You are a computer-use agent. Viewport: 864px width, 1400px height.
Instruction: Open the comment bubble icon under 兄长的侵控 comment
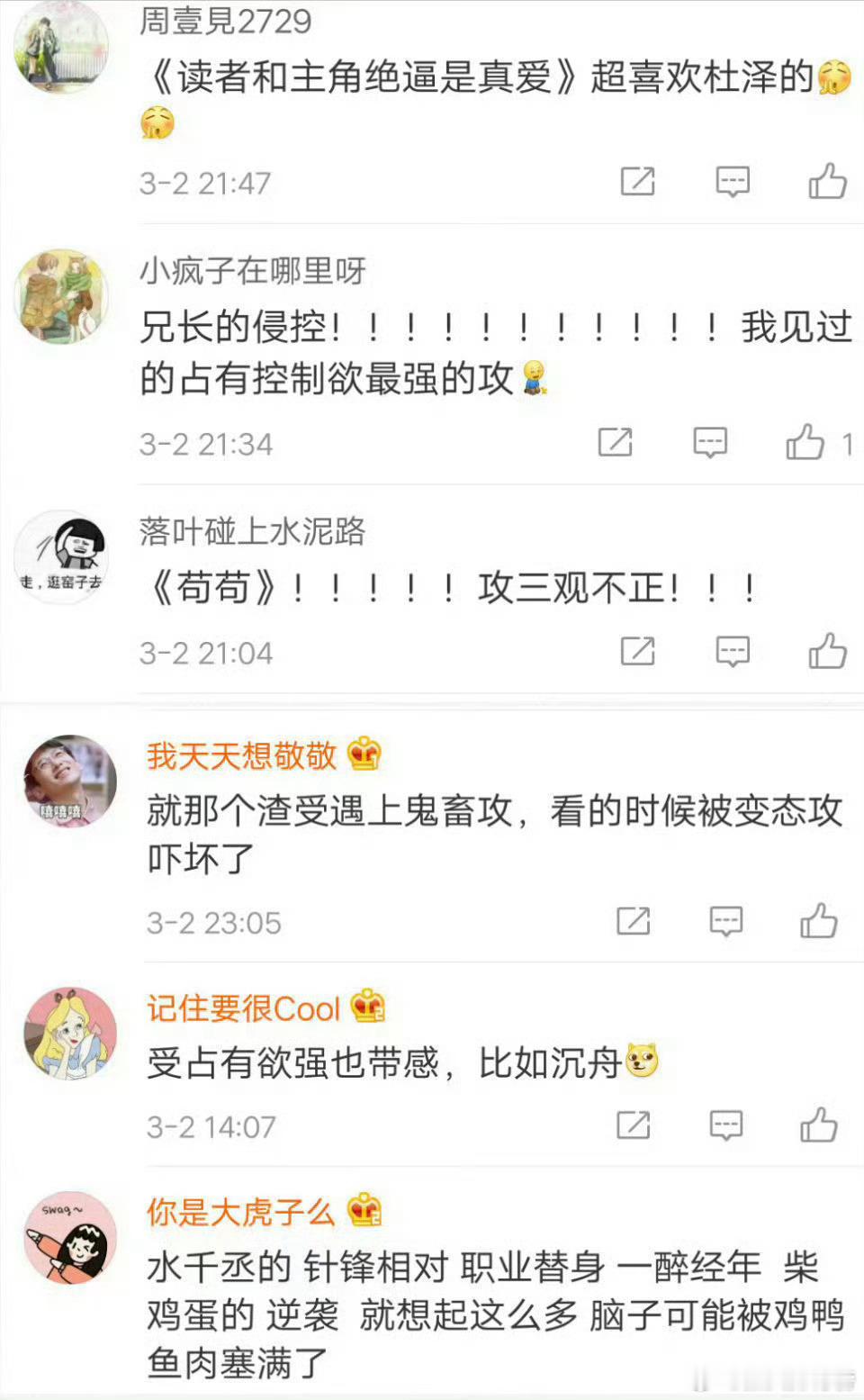[x=710, y=442]
